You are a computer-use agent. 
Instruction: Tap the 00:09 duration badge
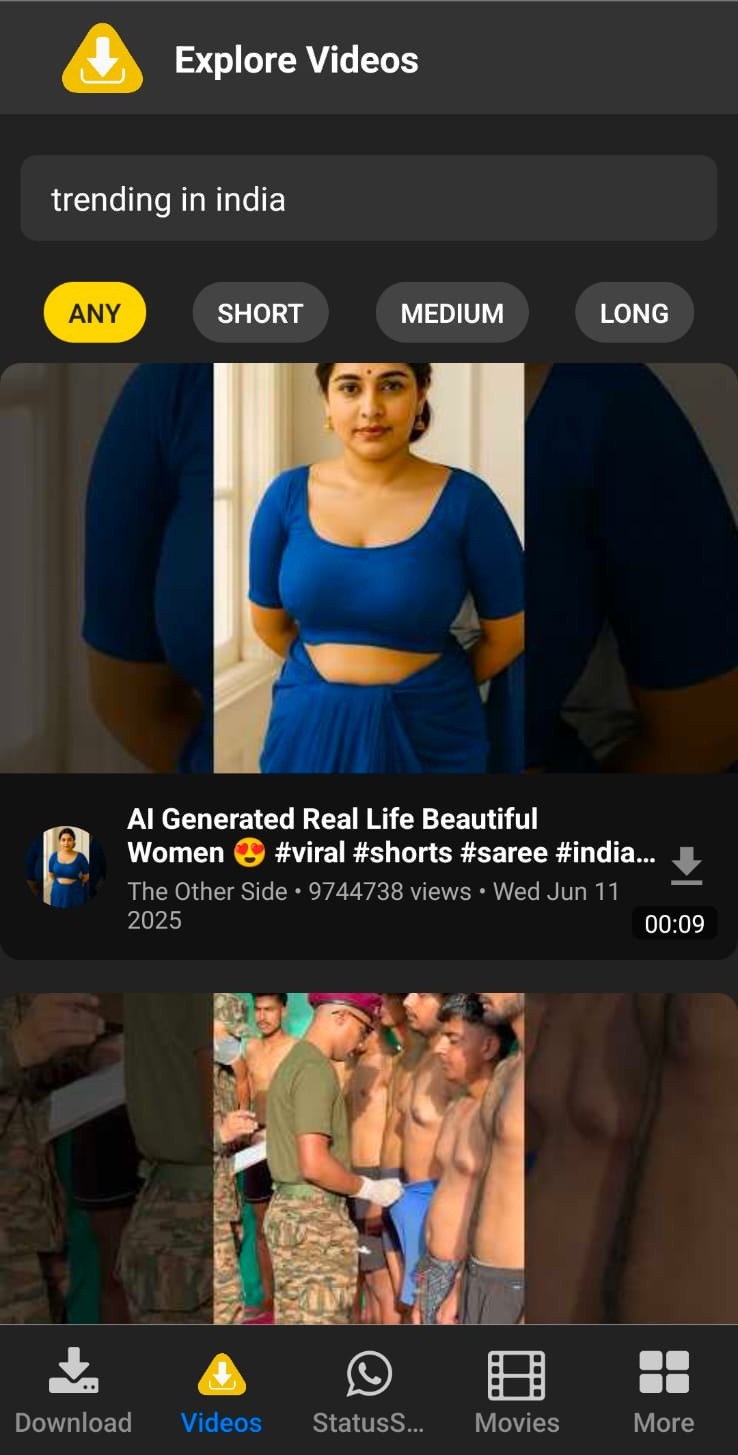point(674,923)
